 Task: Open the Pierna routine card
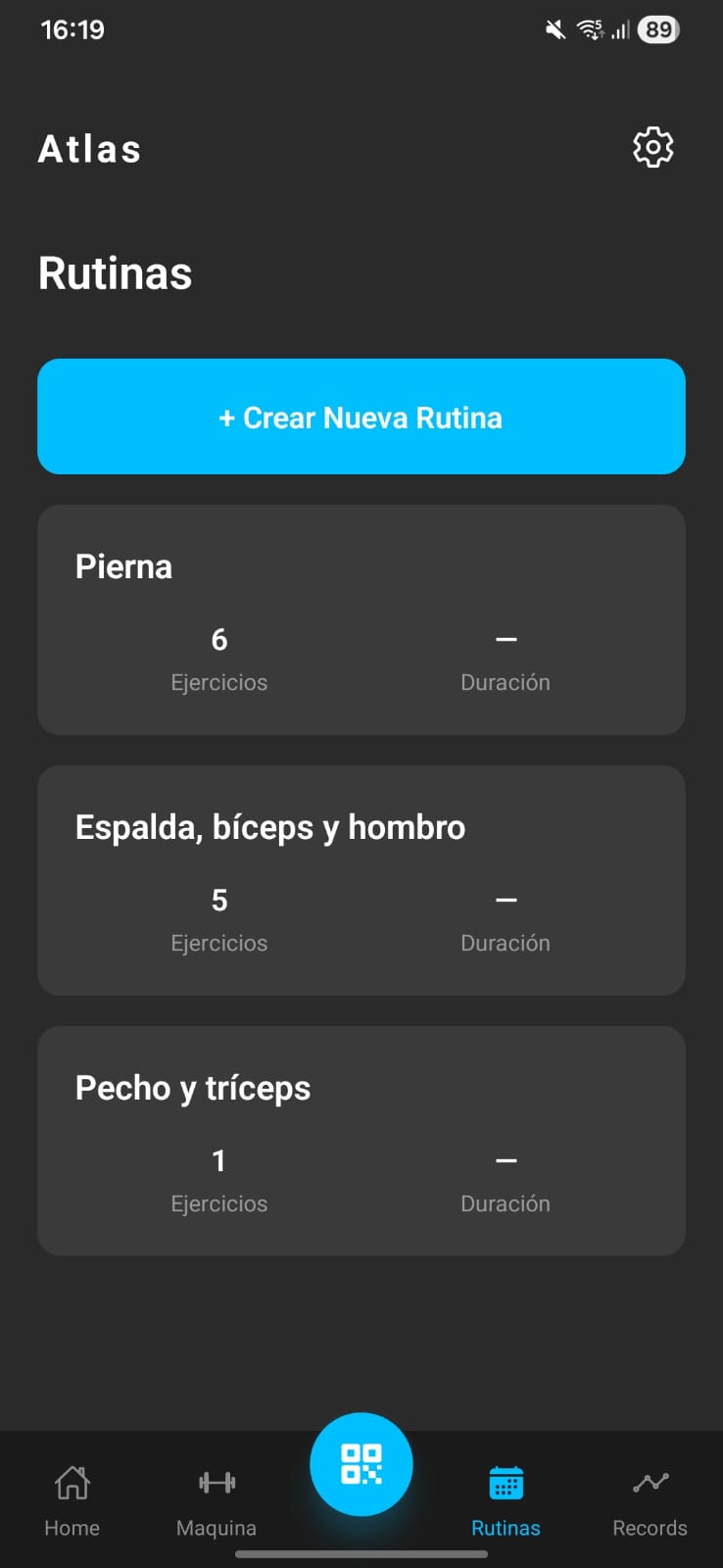tap(361, 619)
